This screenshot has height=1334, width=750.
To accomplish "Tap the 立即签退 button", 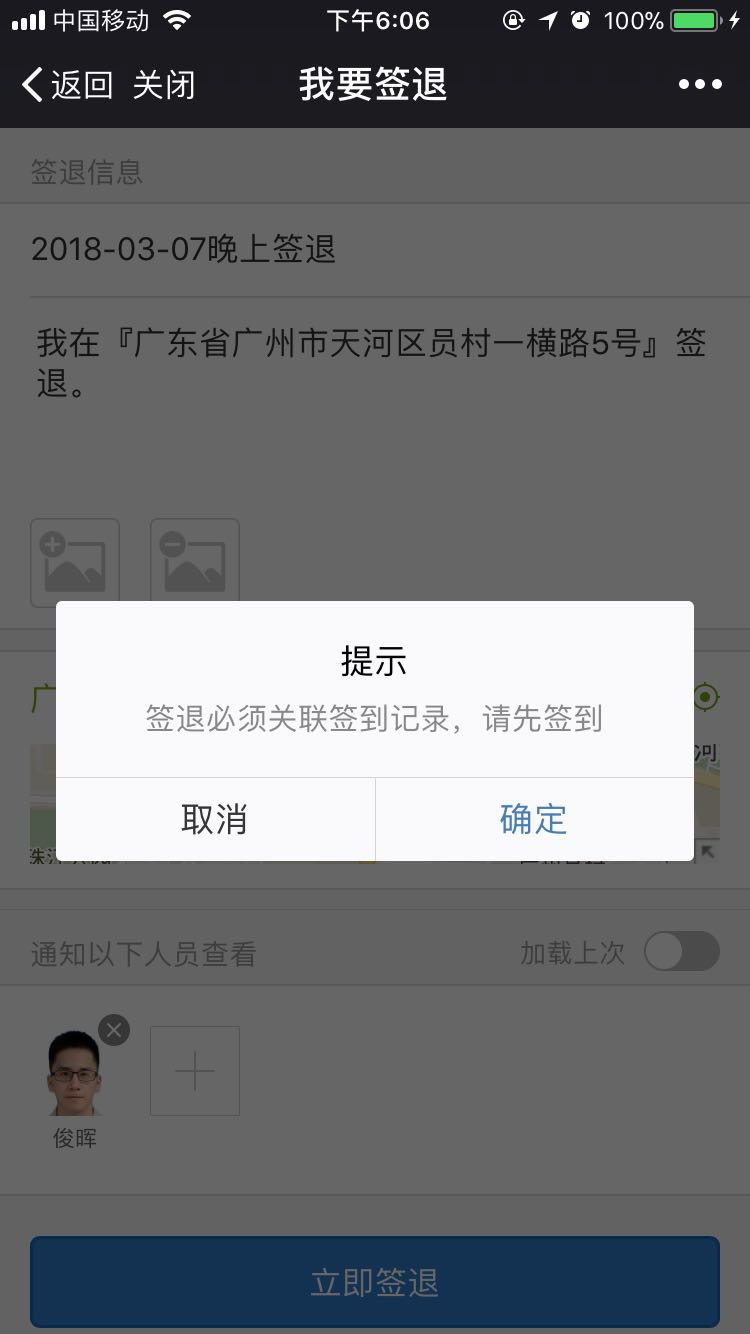I will pos(375,1282).
